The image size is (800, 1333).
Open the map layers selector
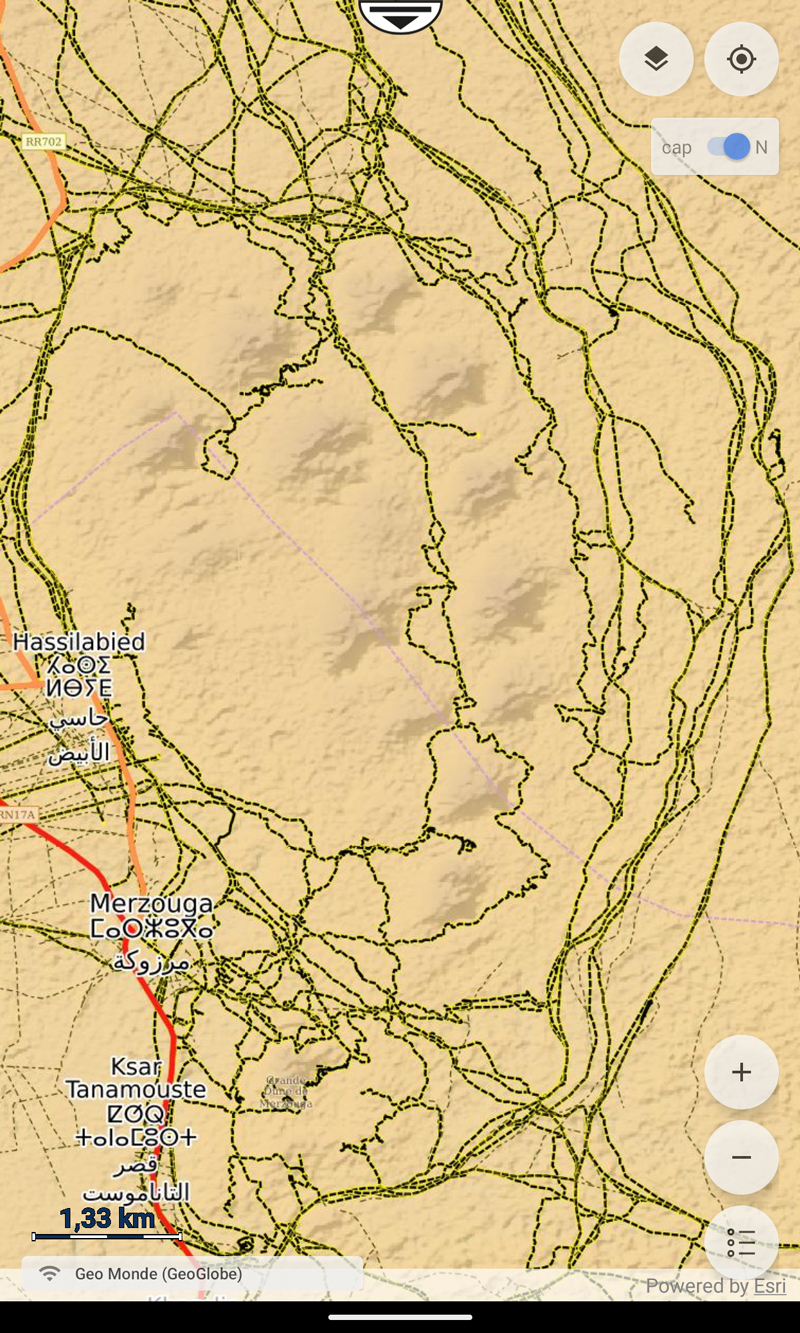656,59
